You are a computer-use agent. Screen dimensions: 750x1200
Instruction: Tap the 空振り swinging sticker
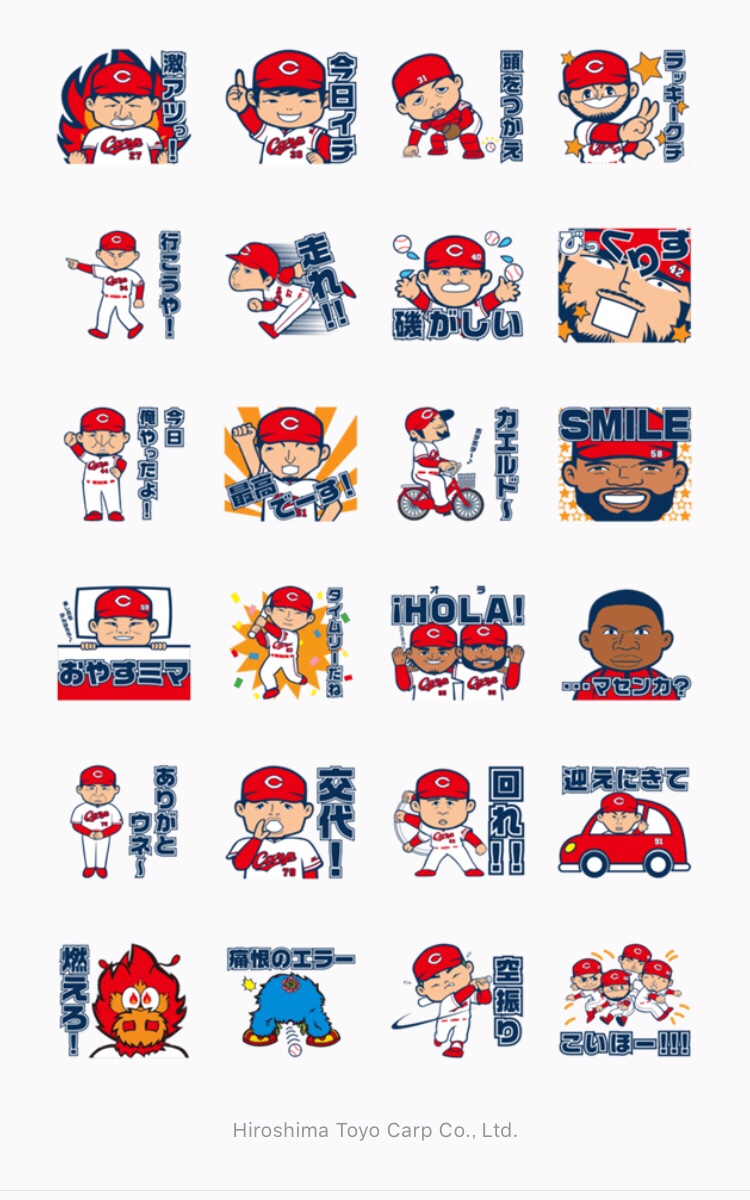[x=457, y=1000]
